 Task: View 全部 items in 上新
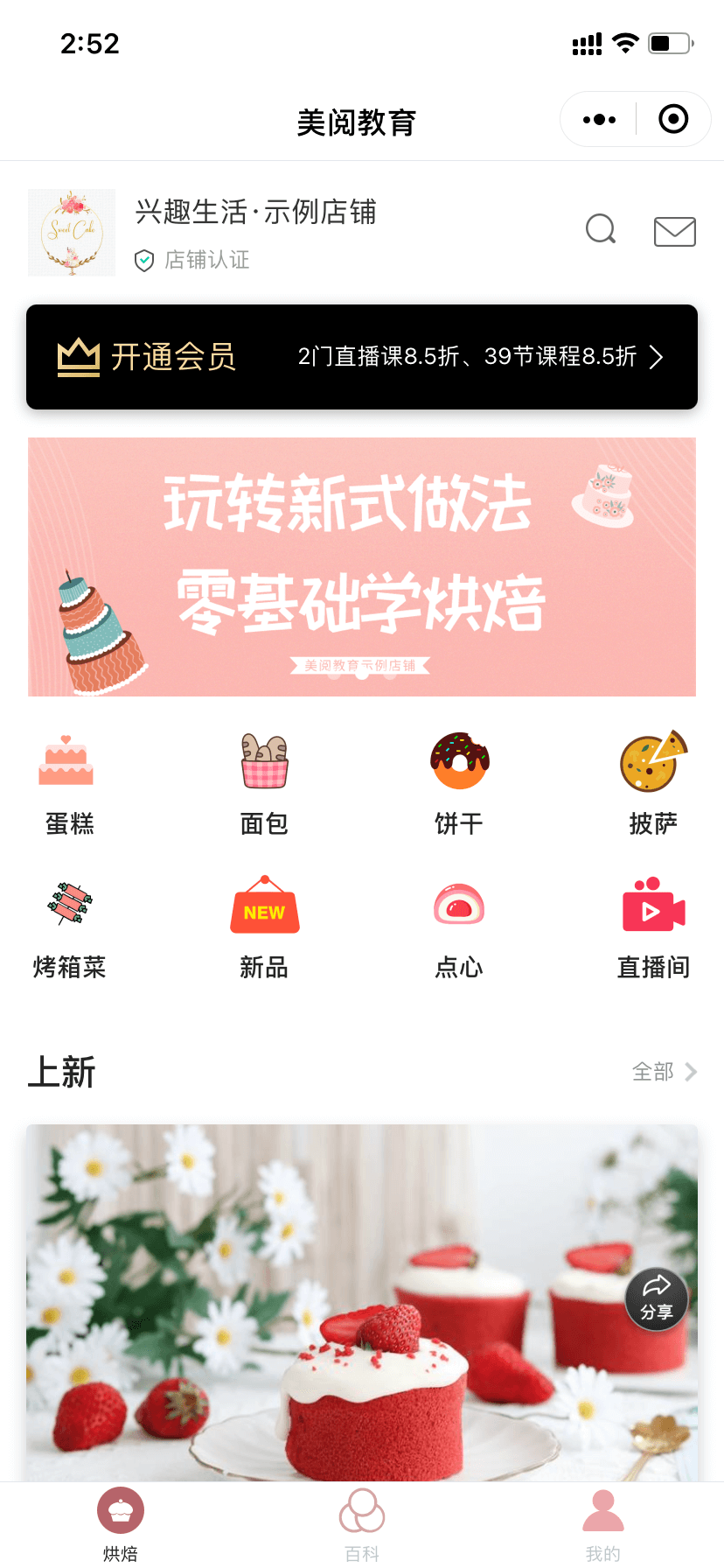click(x=665, y=1072)
